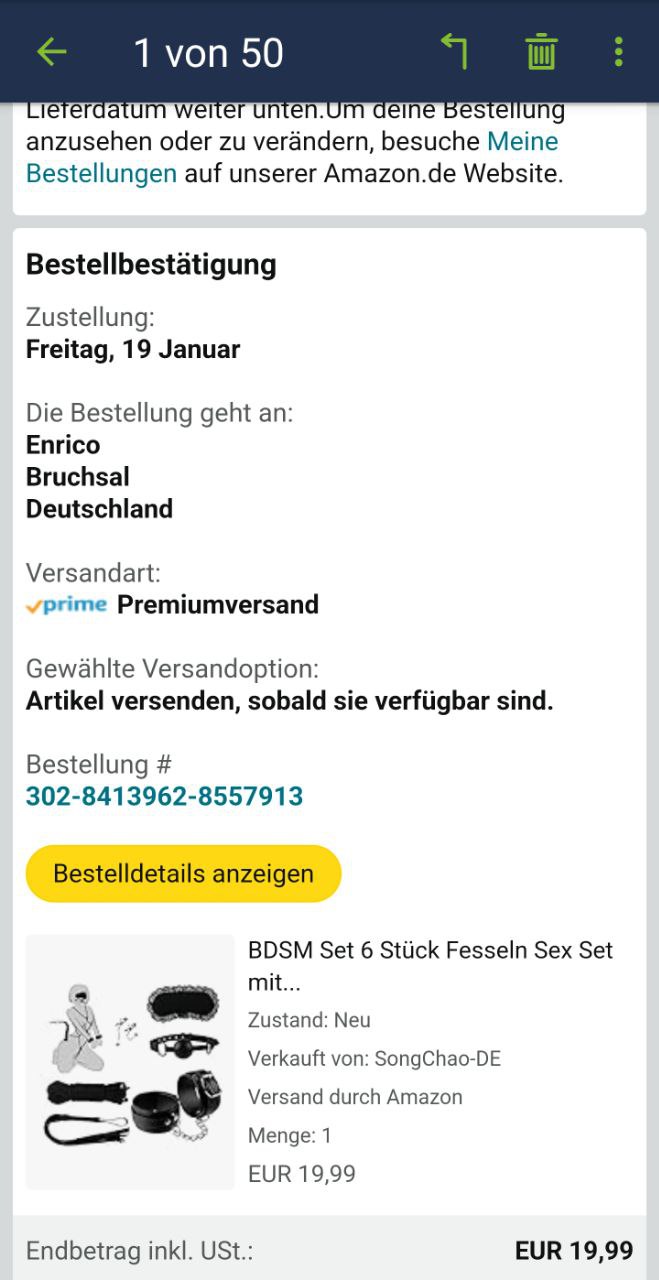Screen dimensions: 659x1280
Task: Delete this email with the trash icon
Action: click(x=541, y=52)
